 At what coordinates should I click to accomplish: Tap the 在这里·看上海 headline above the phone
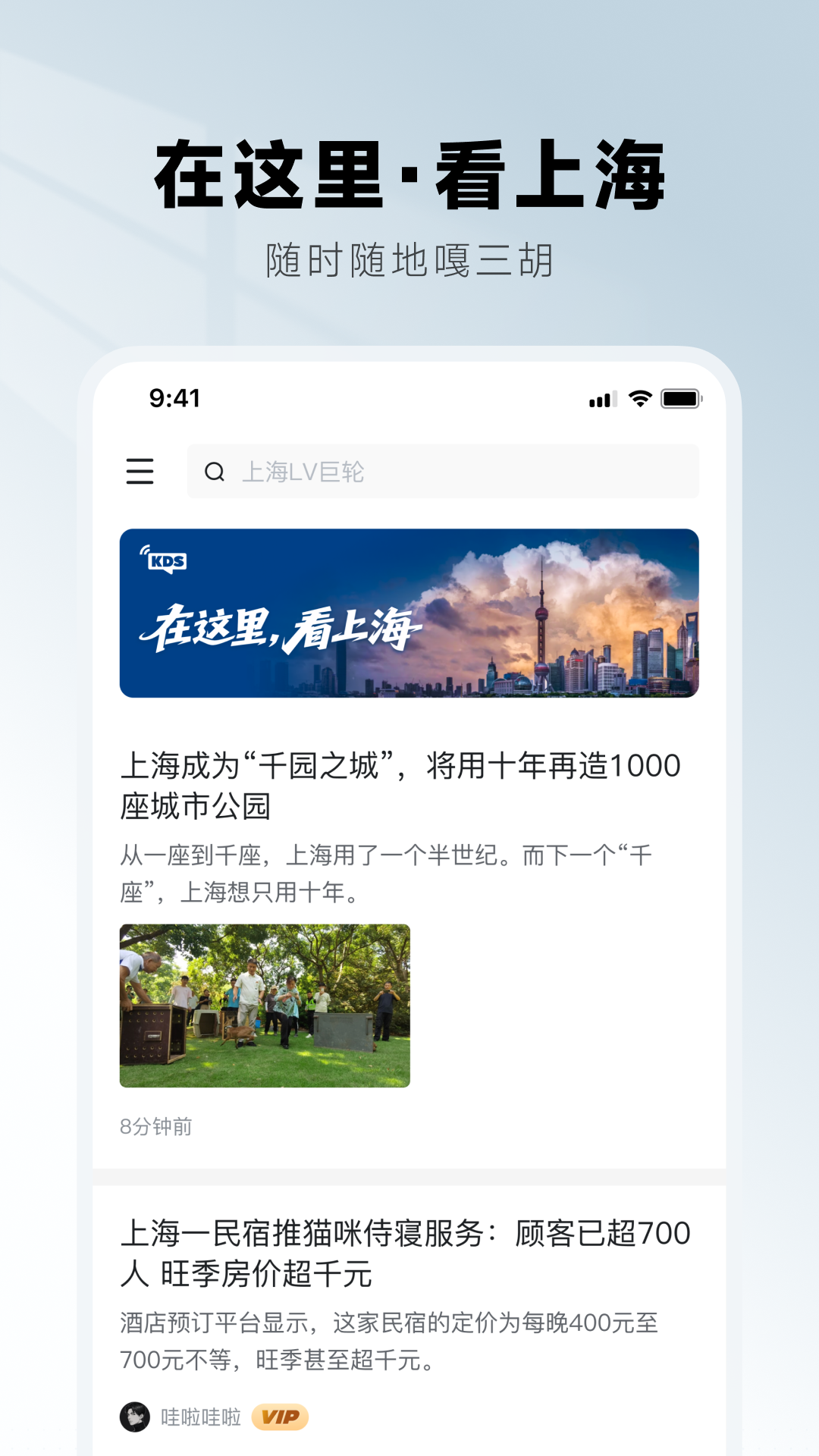(409, 173)
